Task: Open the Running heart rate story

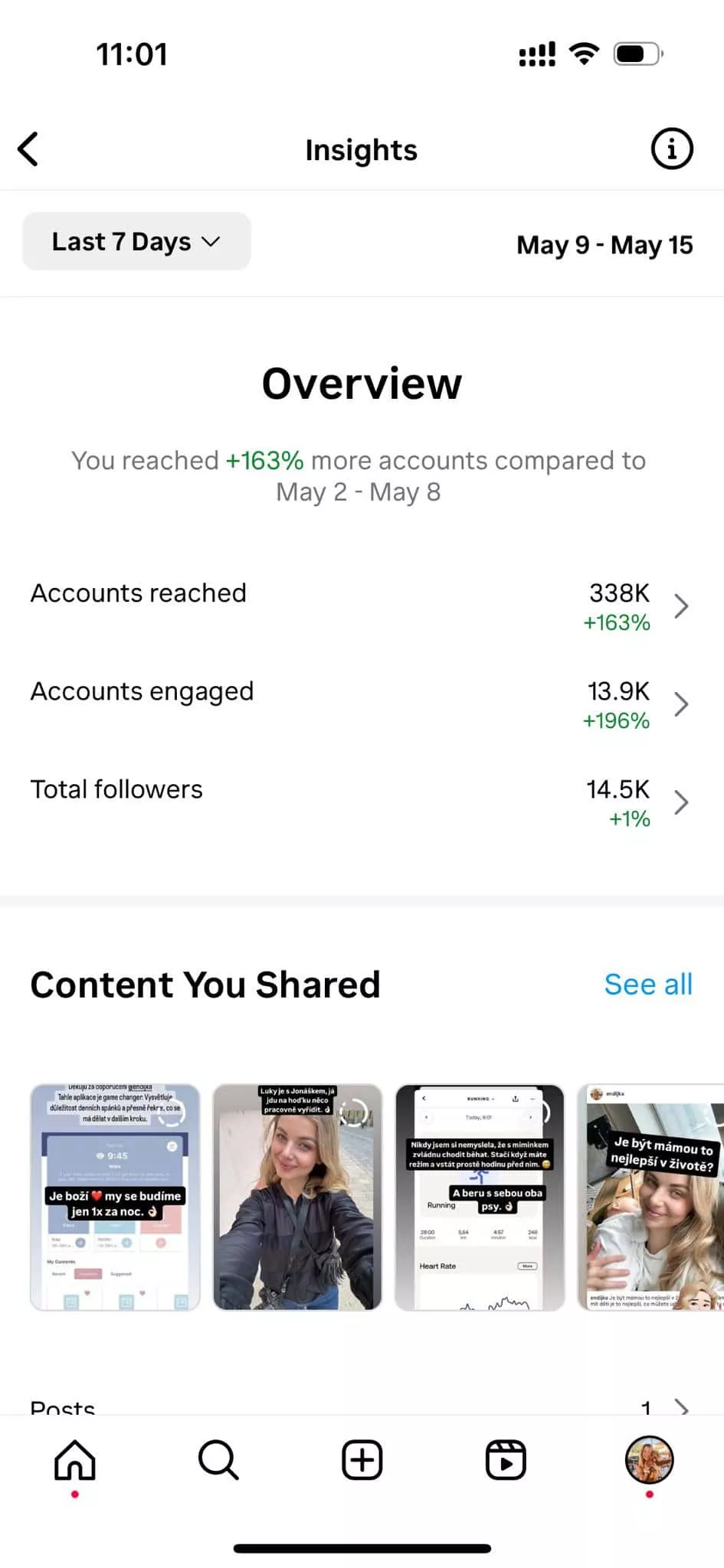Action: pos(480,1197)
